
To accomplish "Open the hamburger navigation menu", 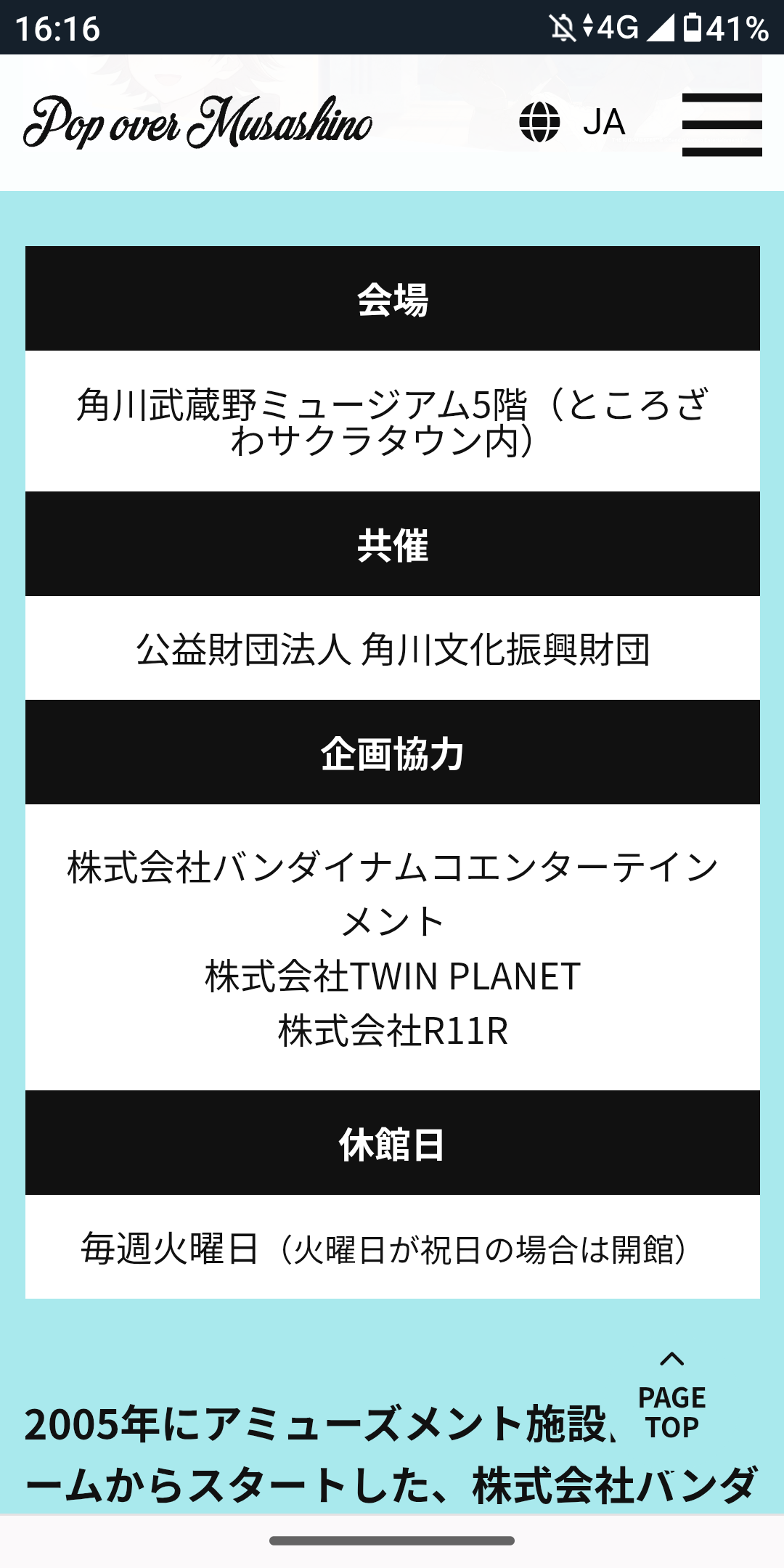I will point(722,124).
